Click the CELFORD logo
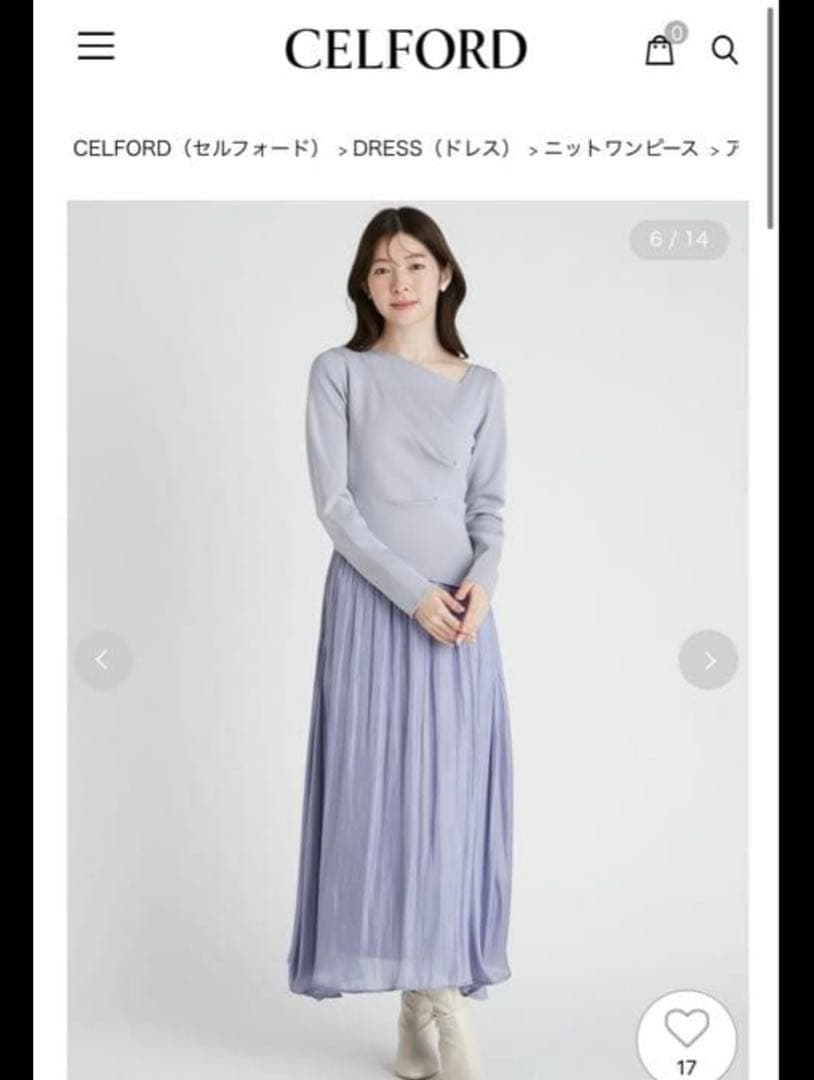This screenshot has width=814, height=1080. pyautogui.click(x=406, y=47)
